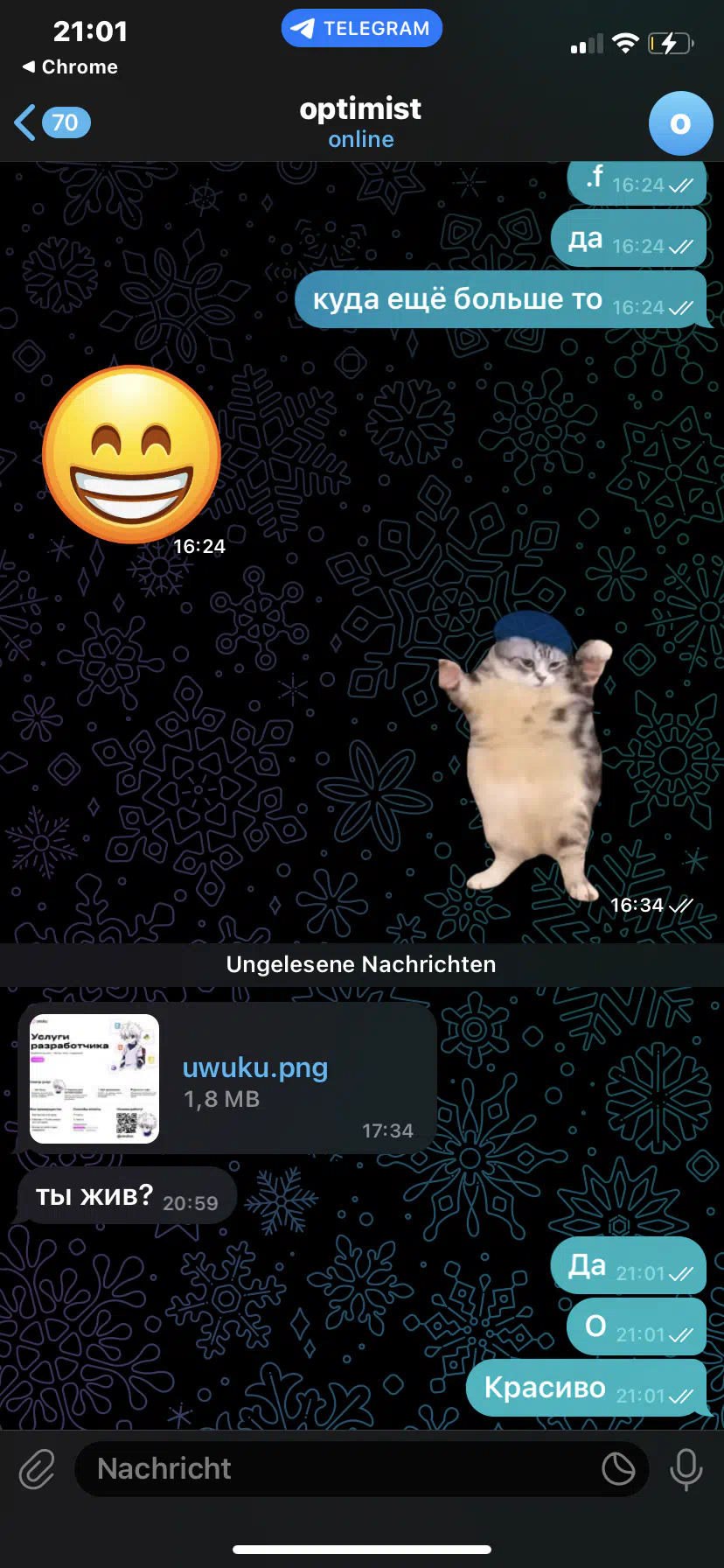Open the sticker panel icon
The height and width of the screenshot is (1568, 724).
point(618,1469)
